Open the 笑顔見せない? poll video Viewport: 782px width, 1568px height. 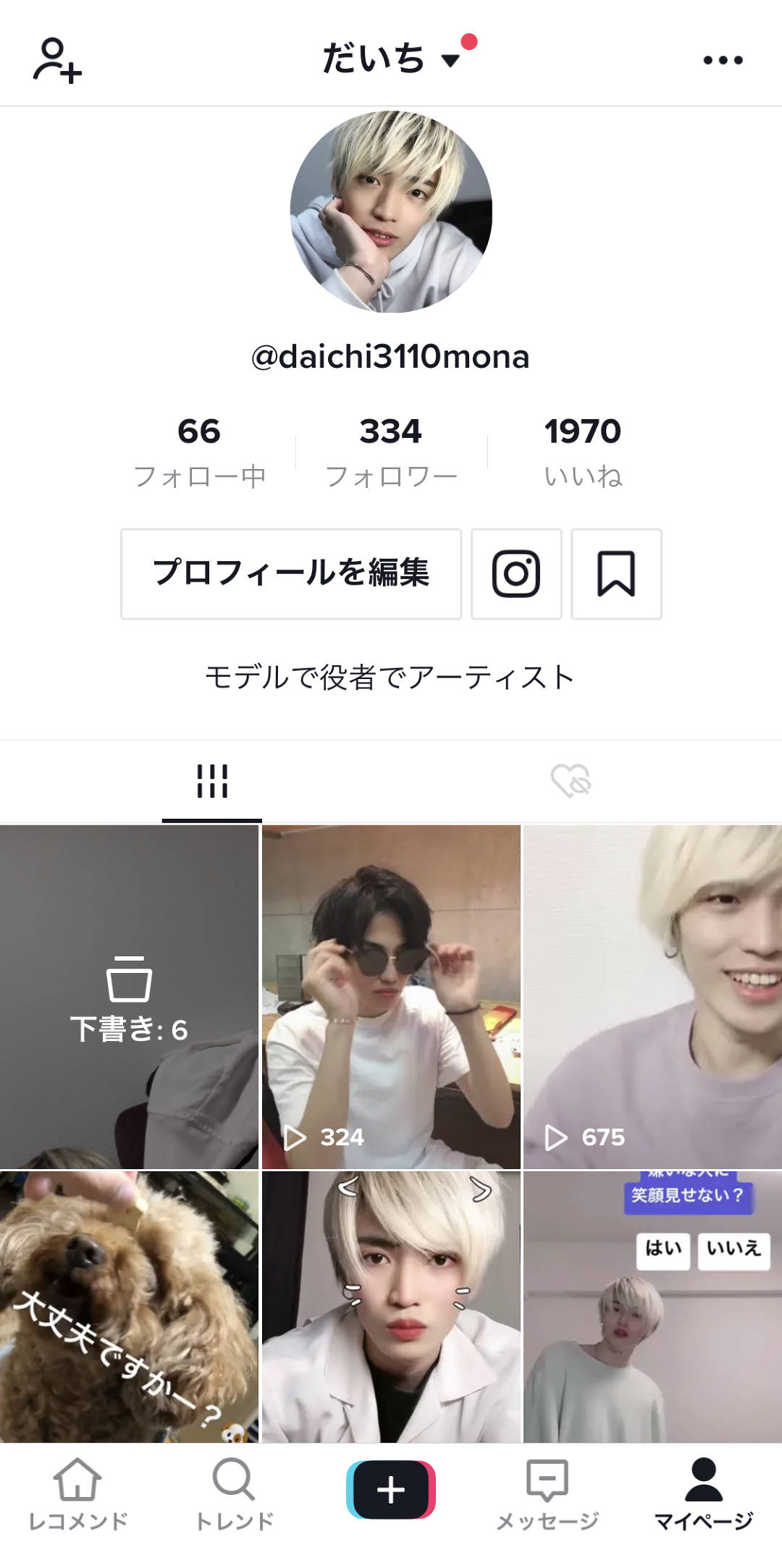coord(652,1306)
